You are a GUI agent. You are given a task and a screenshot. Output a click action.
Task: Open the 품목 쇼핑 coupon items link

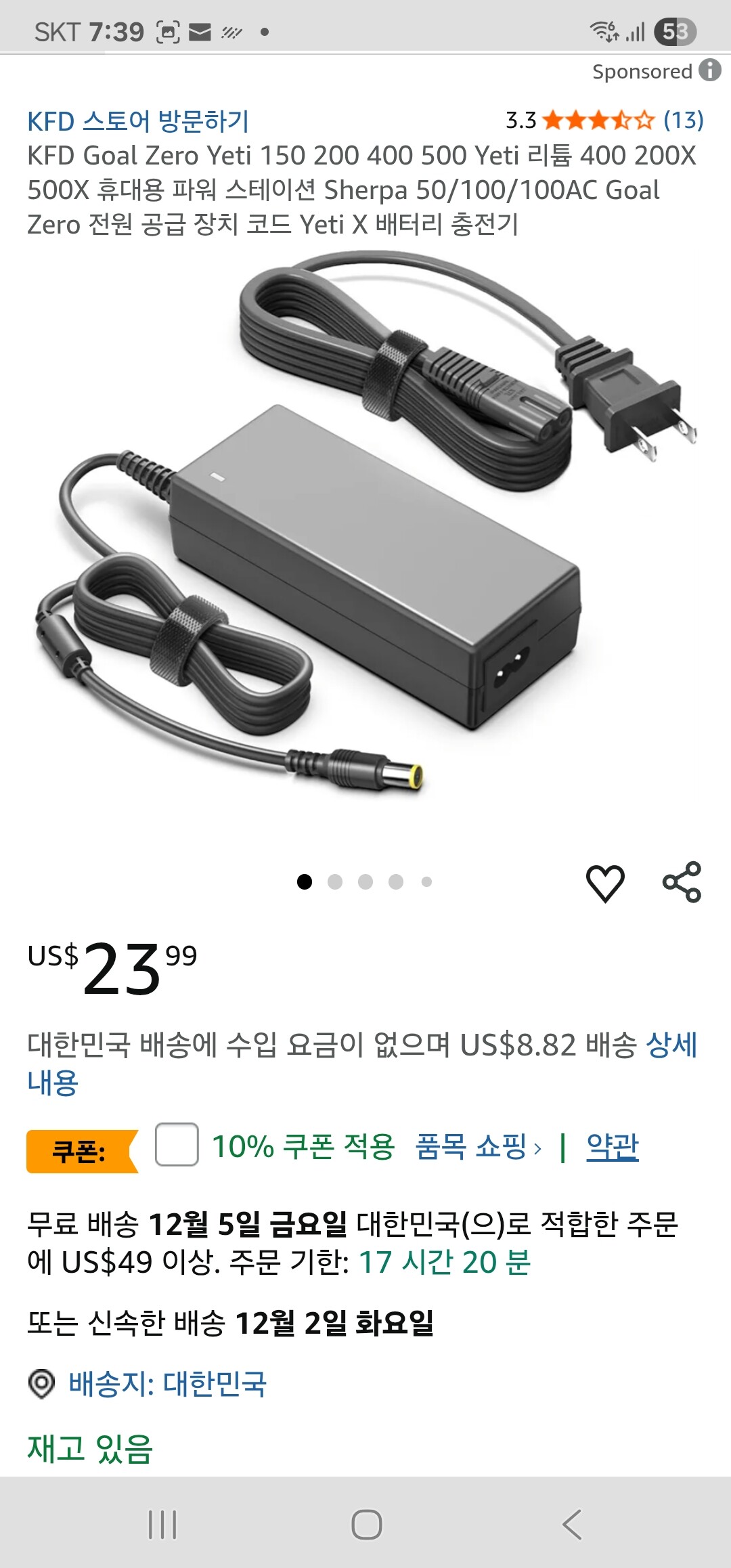(x=478, y=1147)
